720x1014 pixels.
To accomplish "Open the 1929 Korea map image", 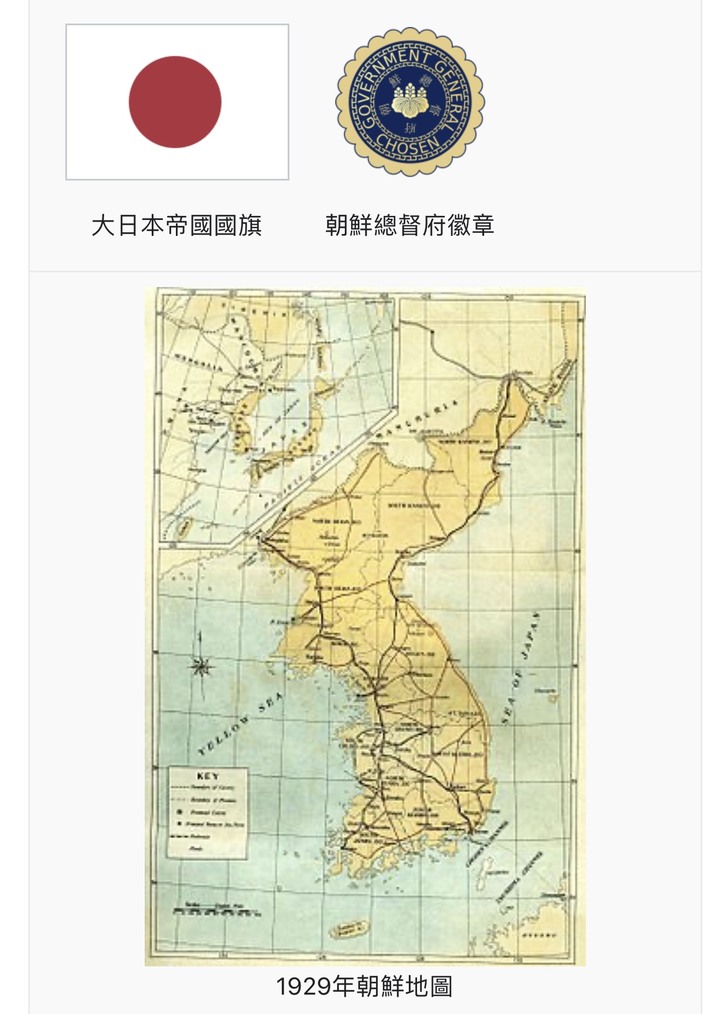I will pos(365,627).
